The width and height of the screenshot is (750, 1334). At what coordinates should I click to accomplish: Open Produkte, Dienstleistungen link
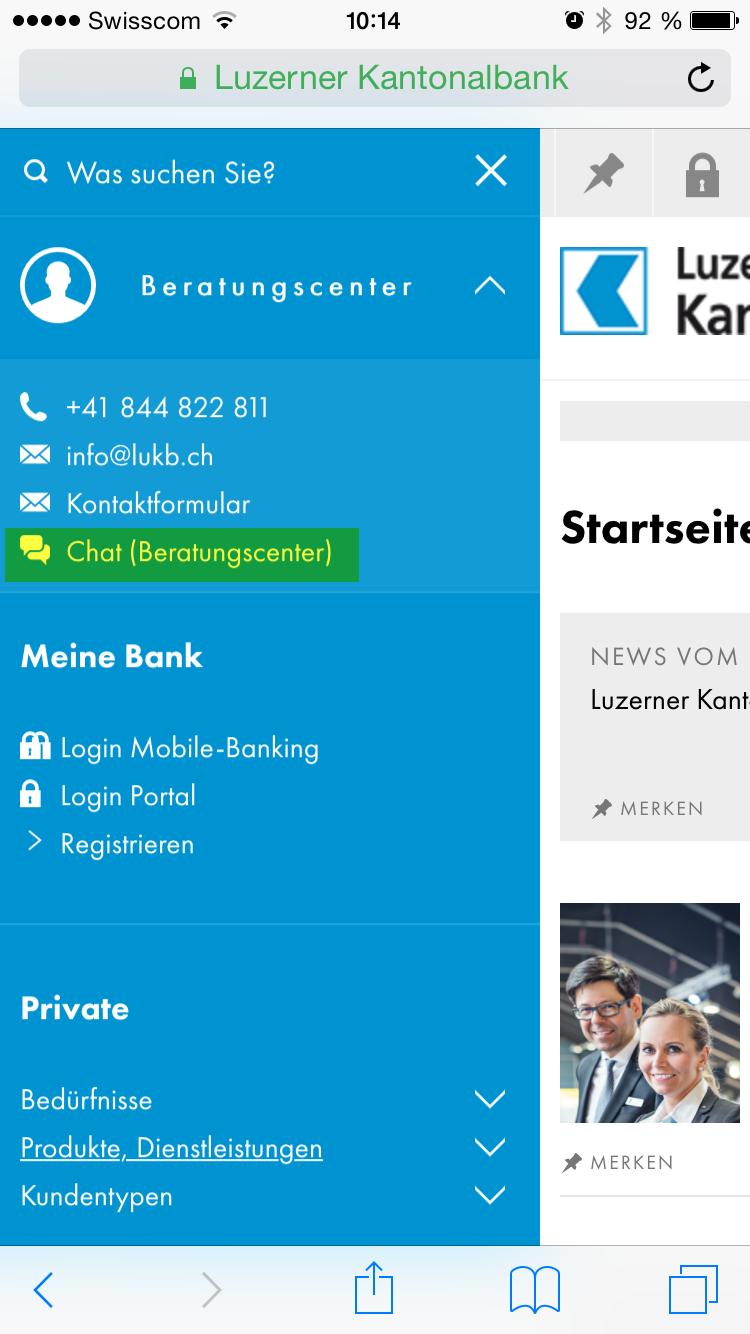(x=171, y=1148)
